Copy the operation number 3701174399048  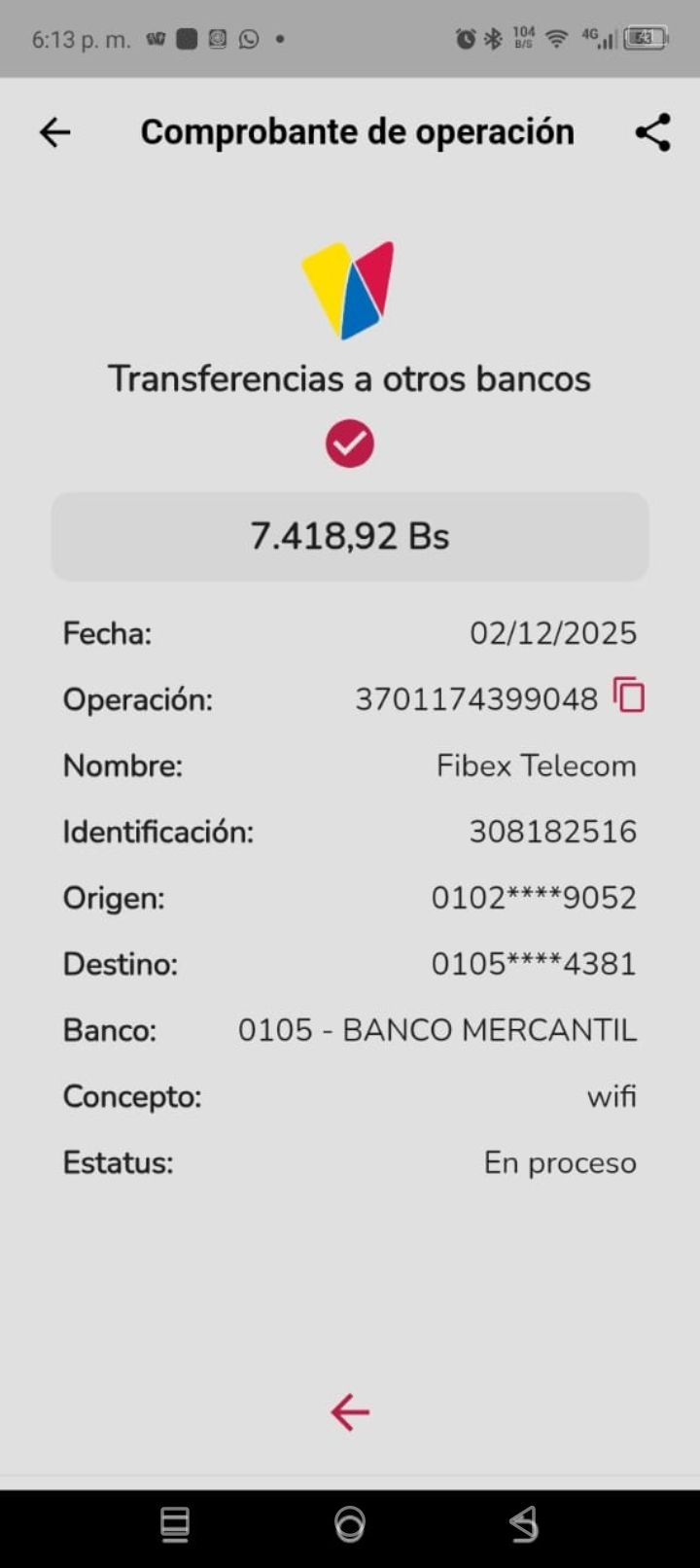629,696
